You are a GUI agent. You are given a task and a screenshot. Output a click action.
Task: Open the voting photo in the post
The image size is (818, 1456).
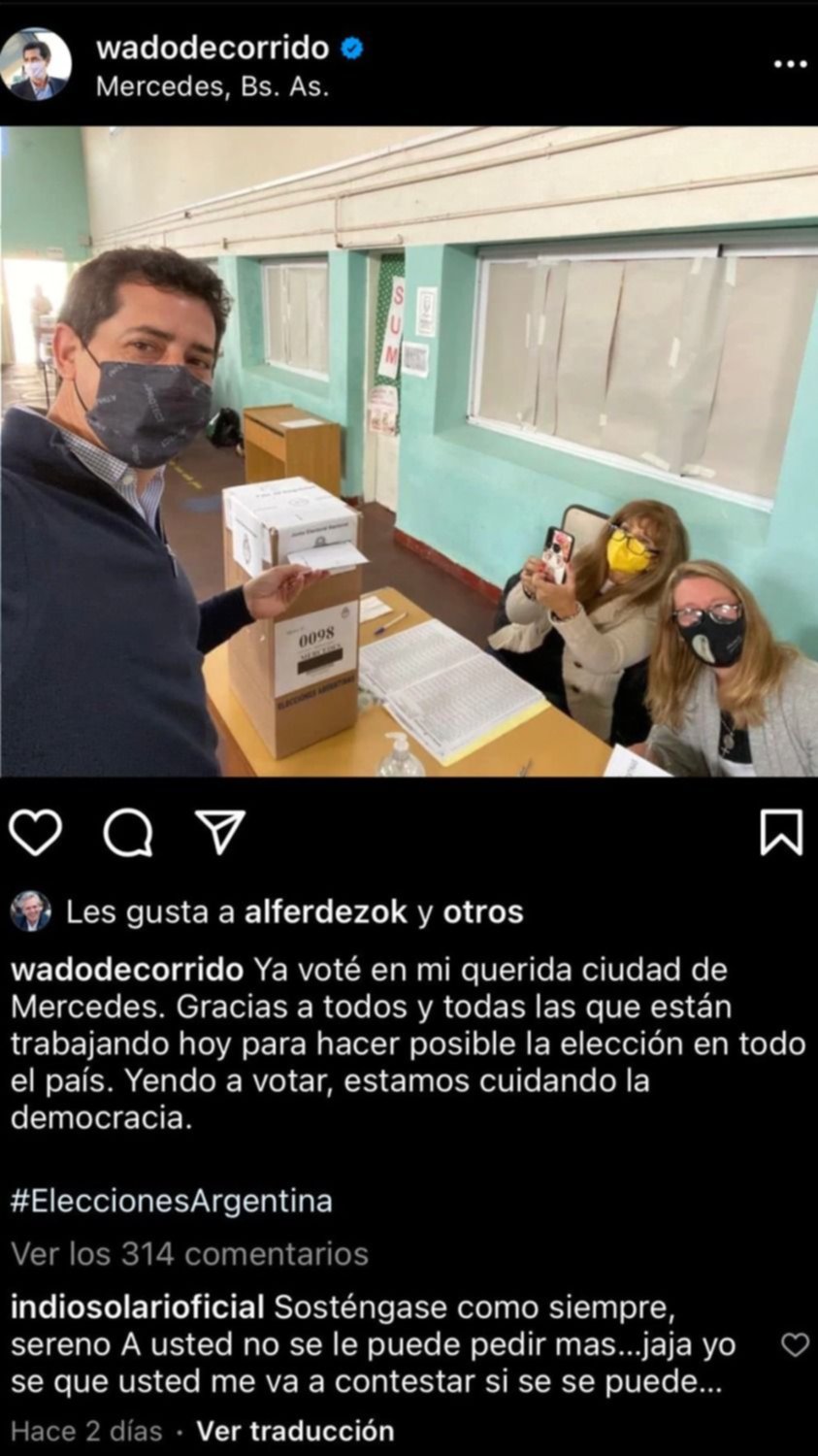tap(409, 451)
